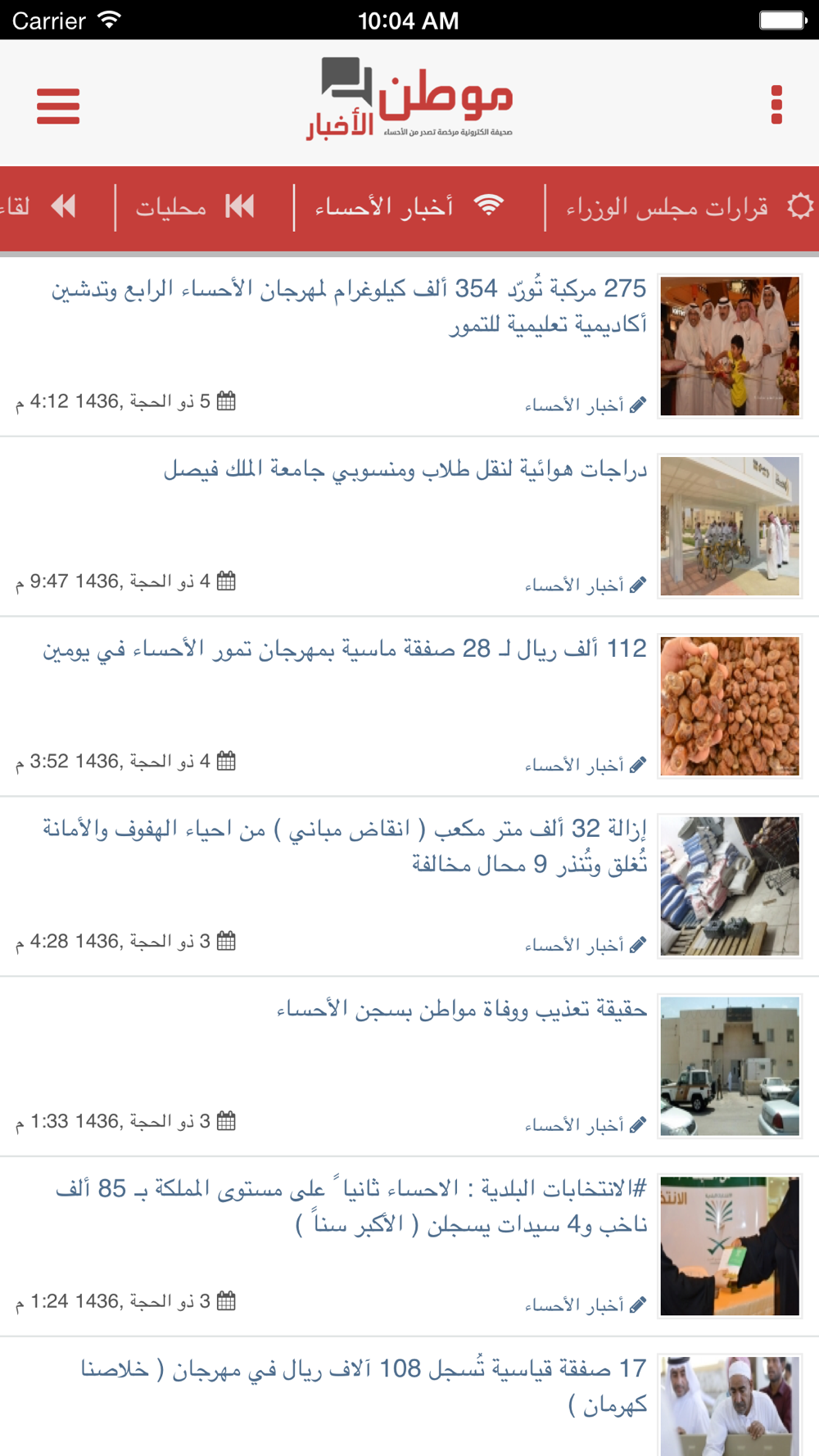Open article about 275 مركبة and مهرجان الأحساء
Viewport: 819px width, 1456px height.
[409, 346]
